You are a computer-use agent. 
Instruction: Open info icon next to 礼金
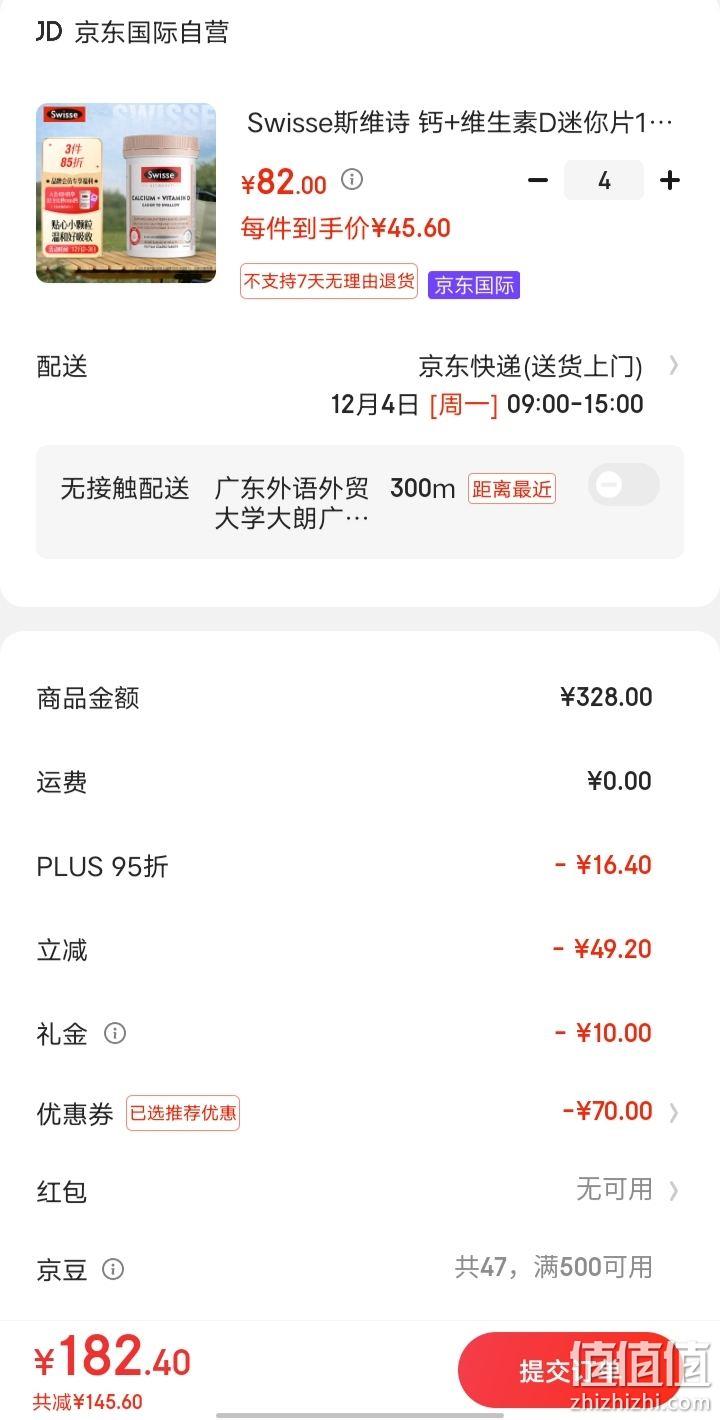[x=115, y=1033]
